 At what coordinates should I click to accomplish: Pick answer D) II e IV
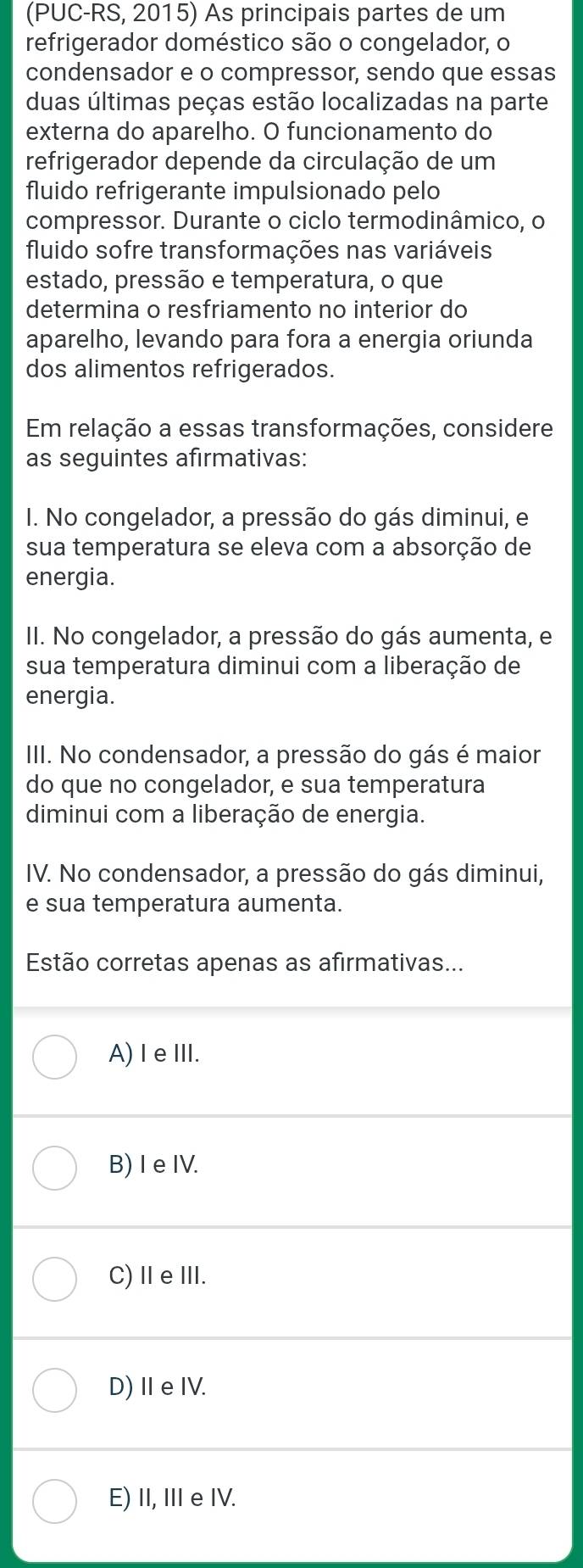tap(55, 1390)
